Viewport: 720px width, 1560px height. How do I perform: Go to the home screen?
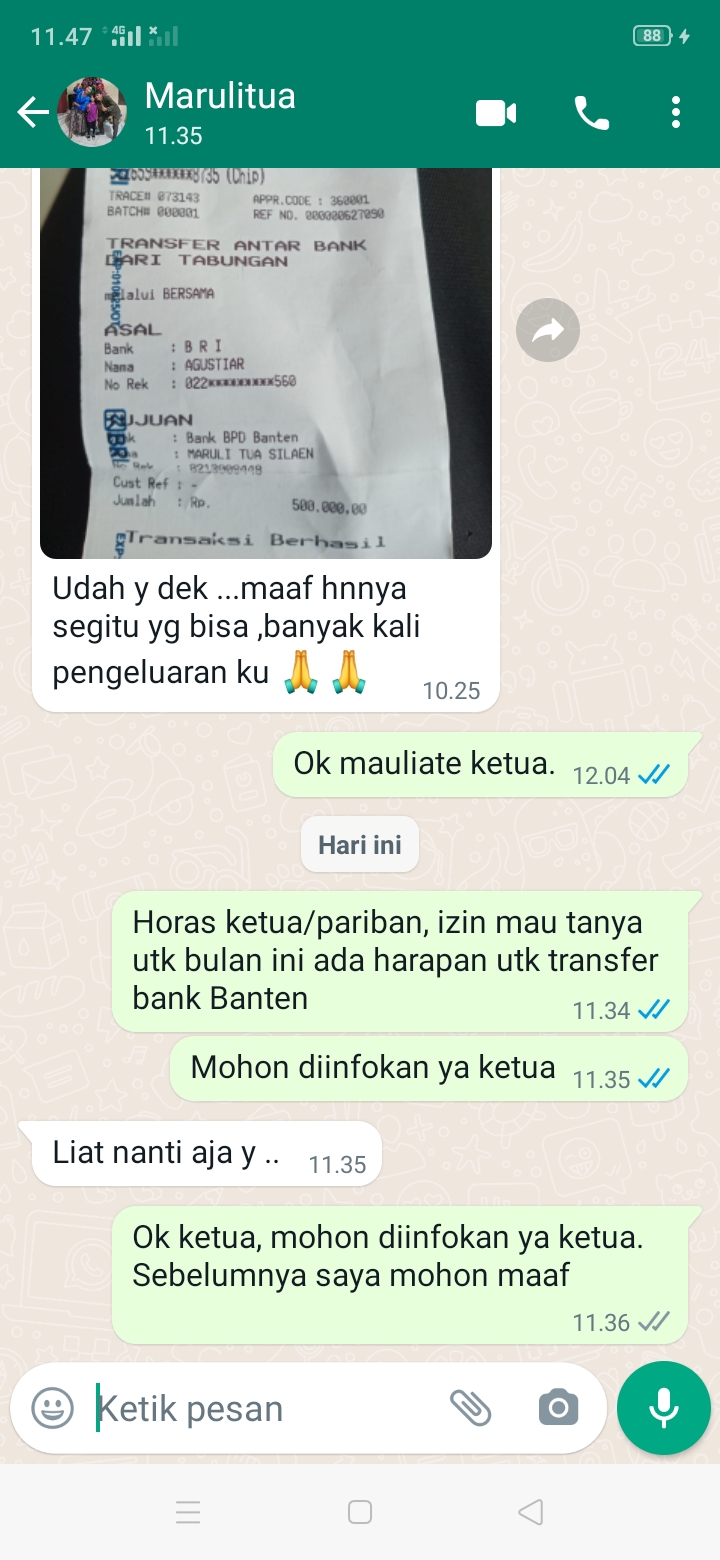pyautogui.click(x=360, y=1512)
